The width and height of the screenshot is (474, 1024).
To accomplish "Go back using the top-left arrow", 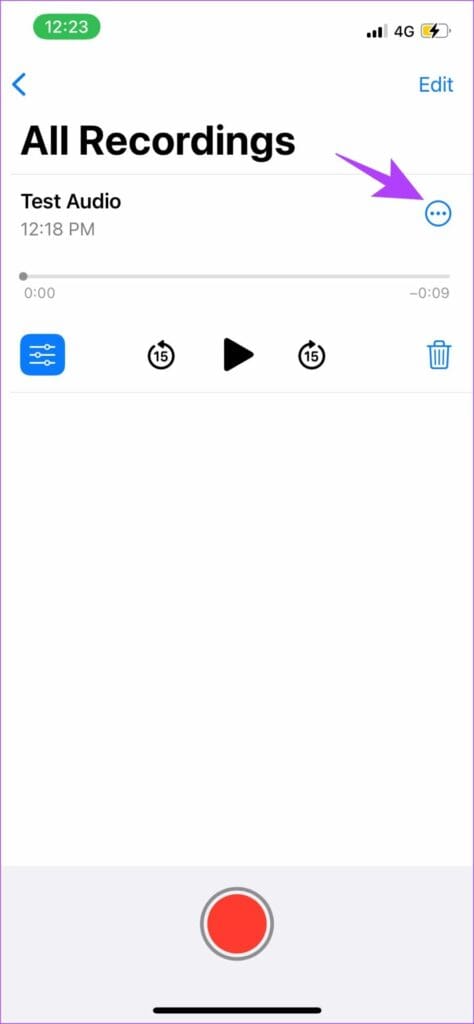I will [x=20, y=84].
